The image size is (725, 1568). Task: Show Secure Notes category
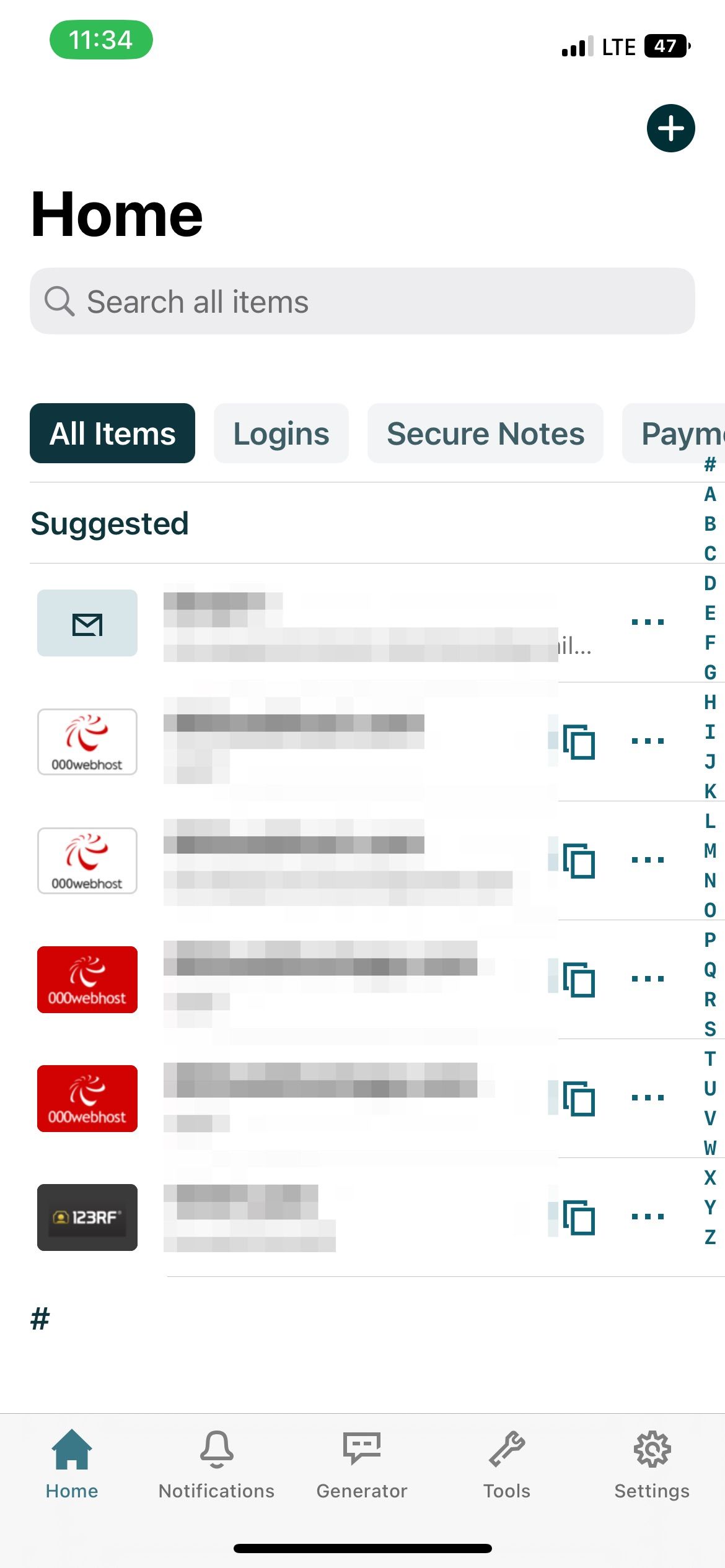click(485, 433)
